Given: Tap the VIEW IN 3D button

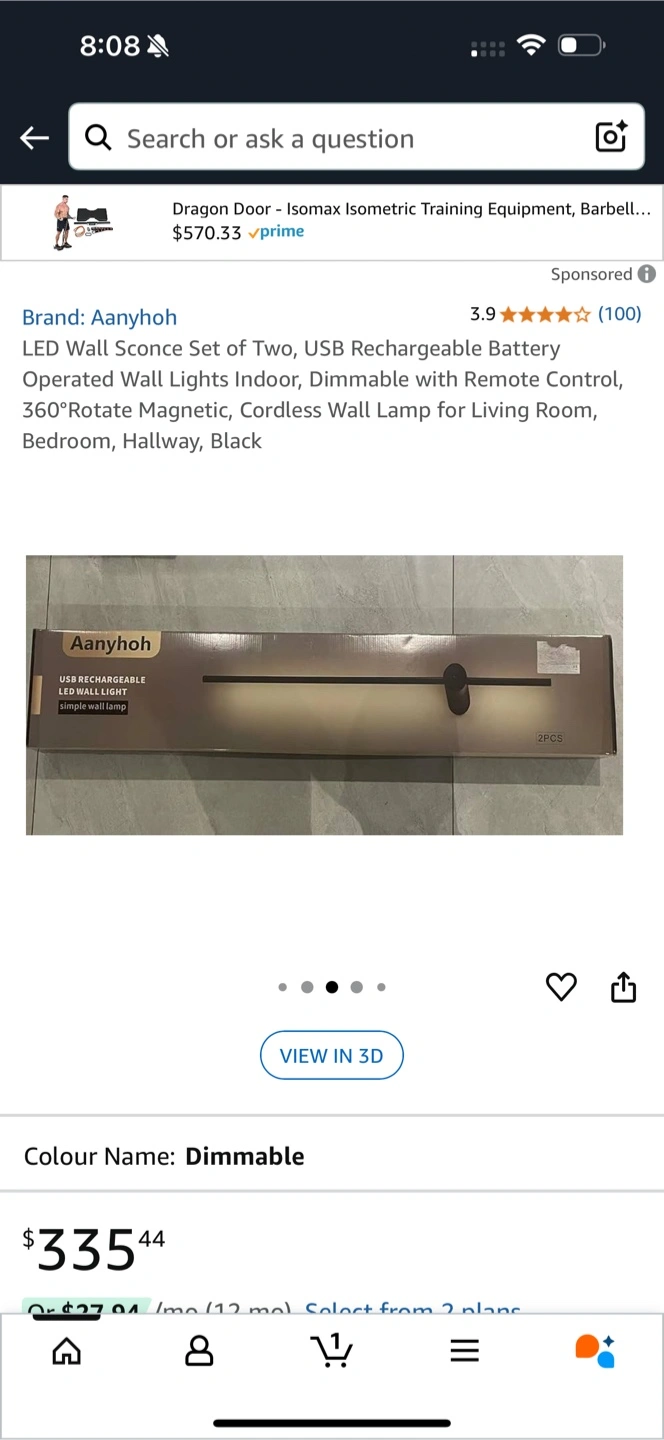Looking at the screenshot, I should pyautogui.click(x=331, y=1055).
